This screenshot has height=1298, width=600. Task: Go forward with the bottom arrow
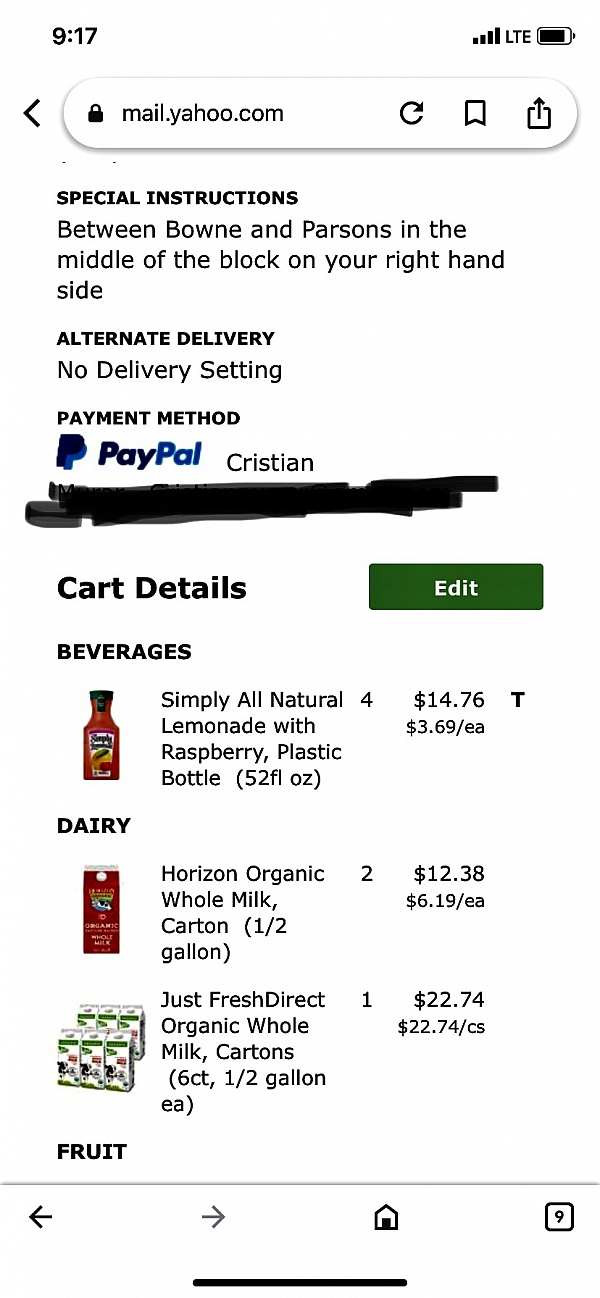point(213,1216)
